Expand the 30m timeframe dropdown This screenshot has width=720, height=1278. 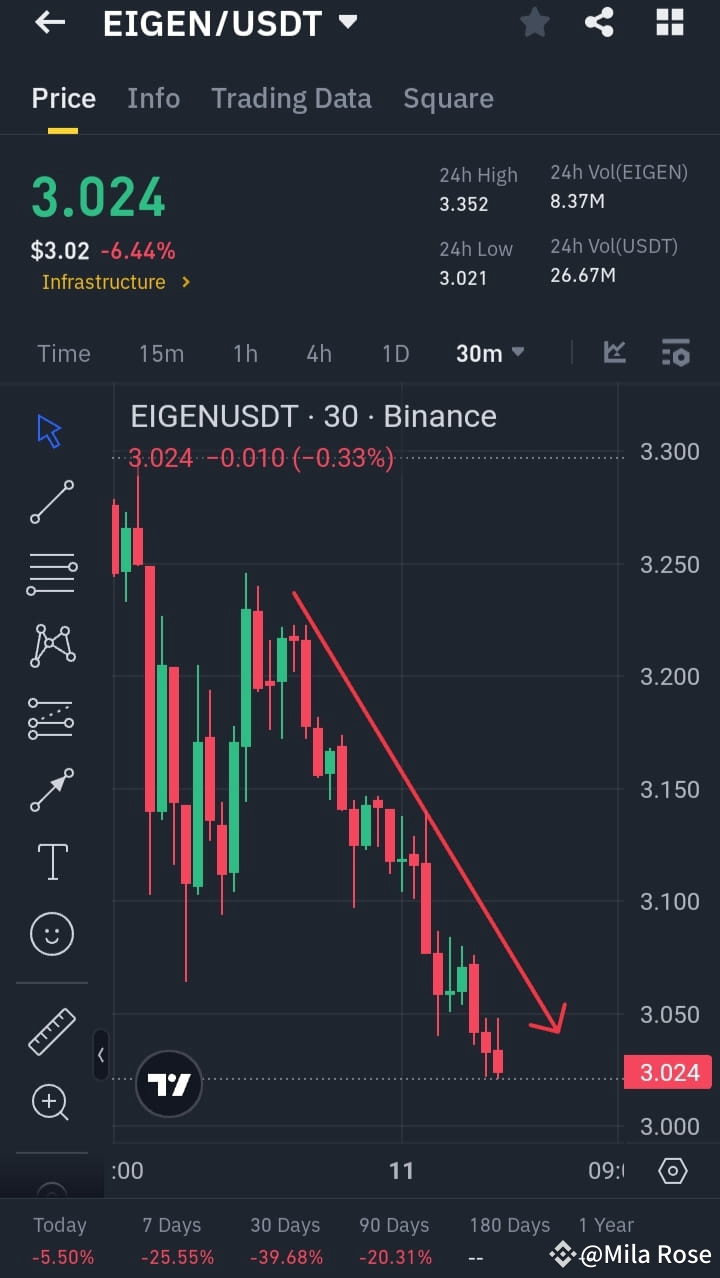[x=490, y=352]
